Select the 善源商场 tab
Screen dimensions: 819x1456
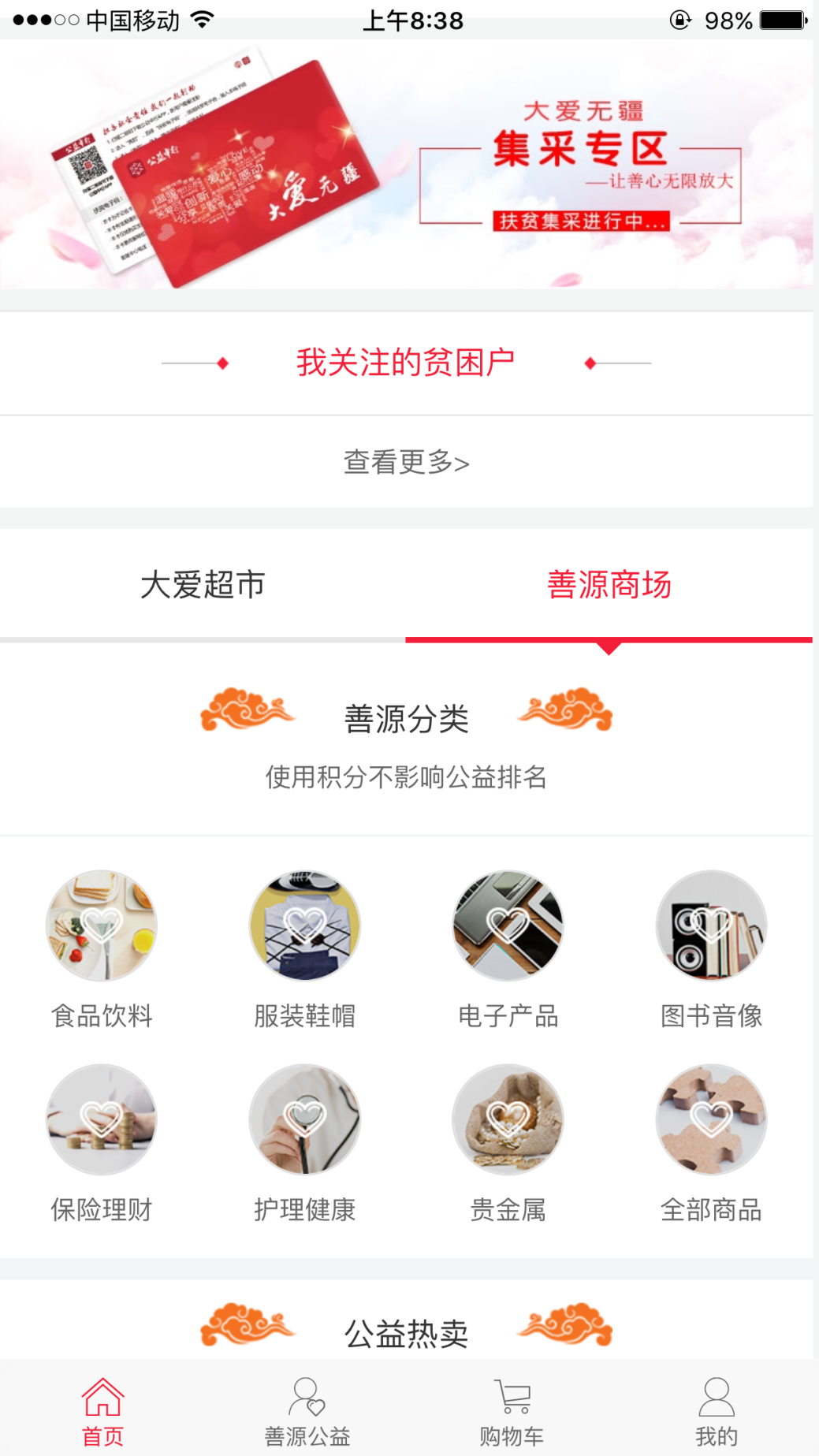609,585
